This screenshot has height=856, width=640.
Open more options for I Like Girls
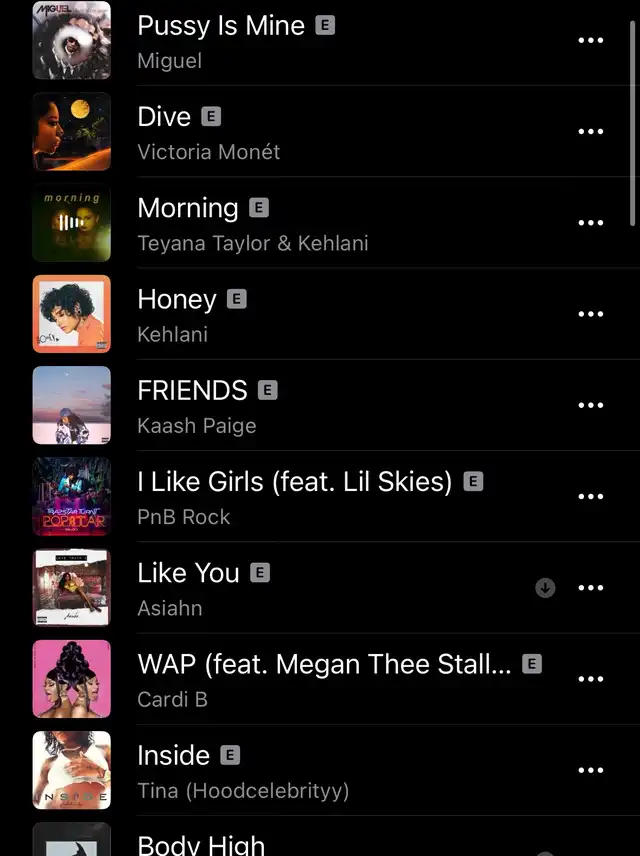pyautogui.click(x=591, y=496)
